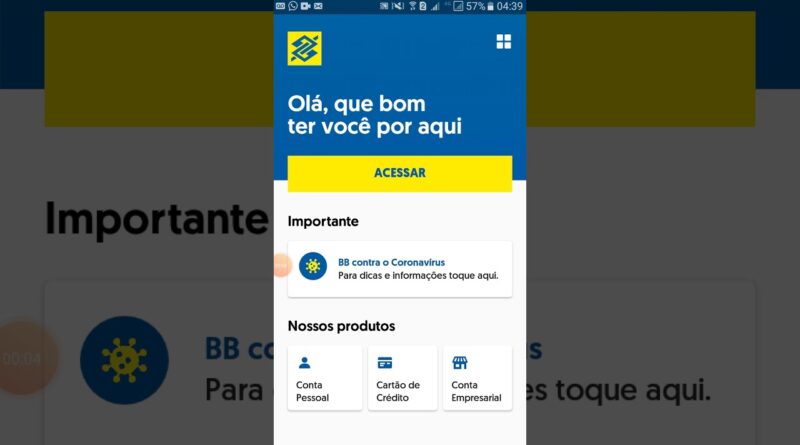Tap the ACESSAR button

pyautogui.click(x=399, y=173)
